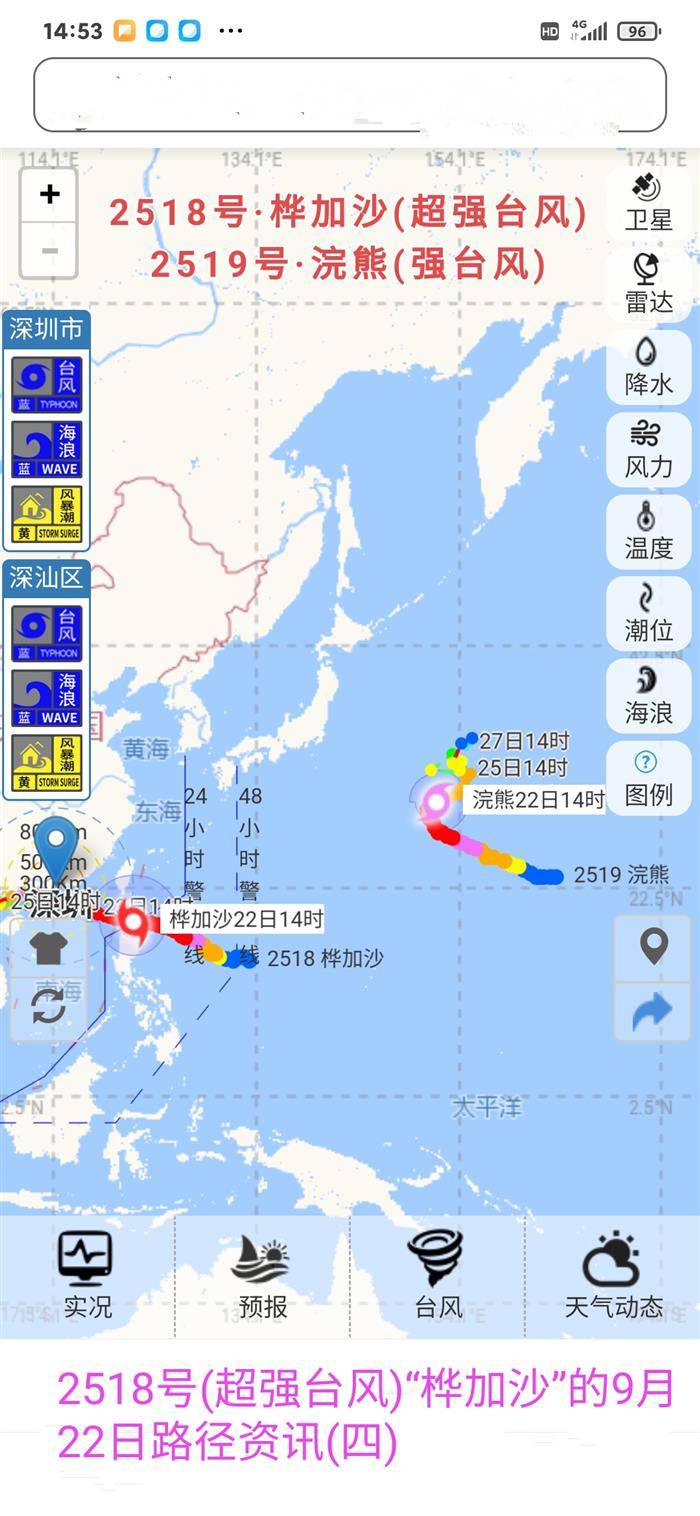Image resolution: width=700 pixels, height=1516 pixels.
Task: Open the 潮位 tide level layer
Action: pyautogui.click(x=648, y=613)
